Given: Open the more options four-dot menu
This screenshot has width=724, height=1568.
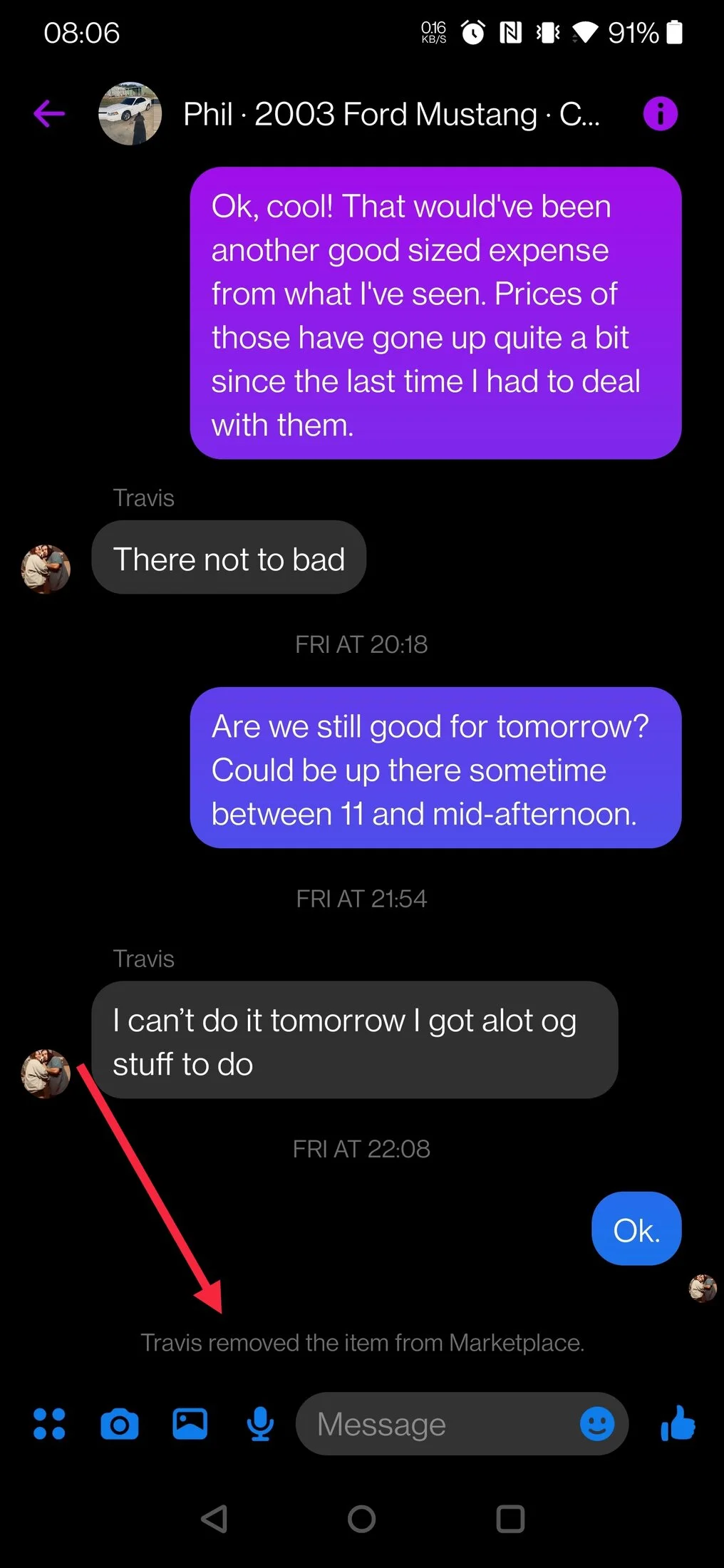Looking at the screenshot, I should [49, 1424].
